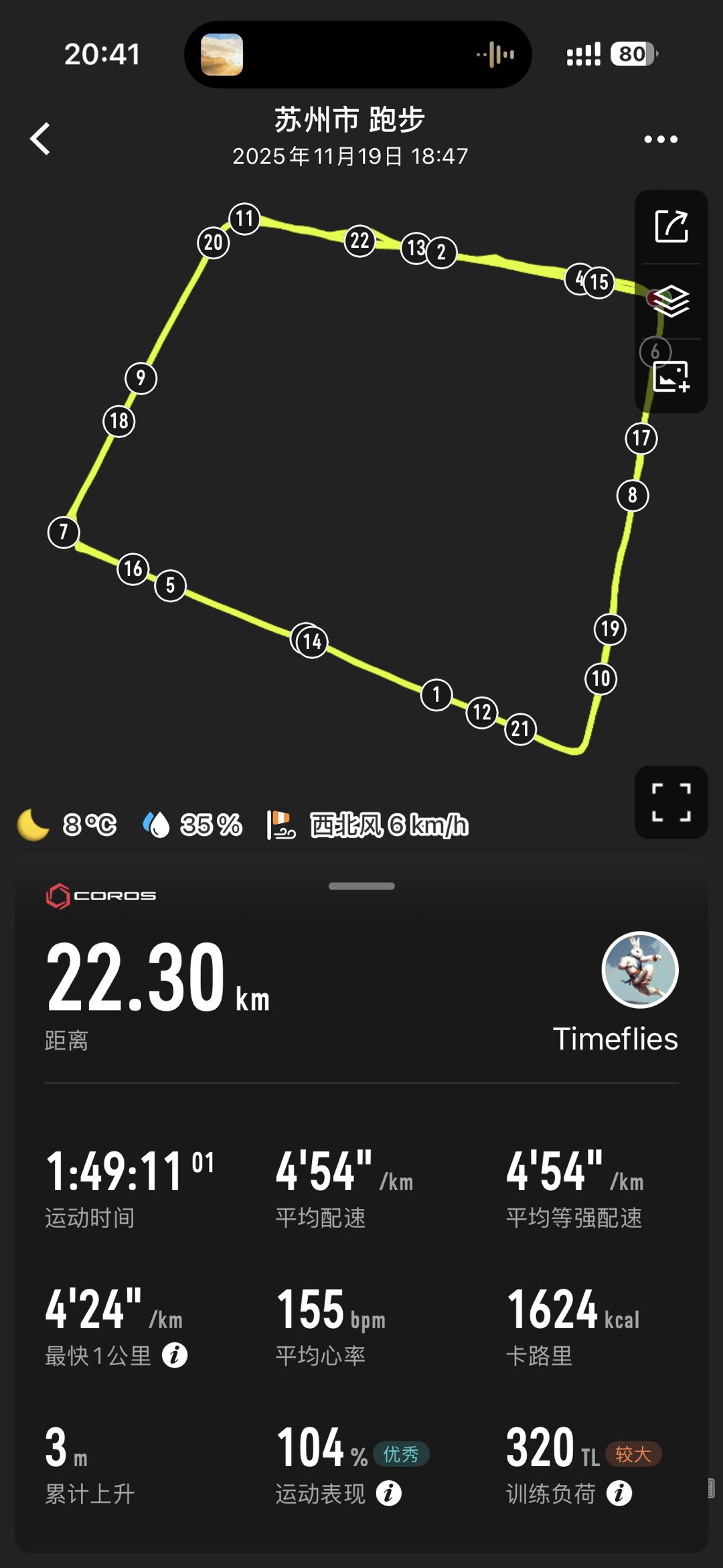Screen dimensions: 723x1568
Task: Tap the panel drag handle above COROS
Action: [x=361, y=885]
